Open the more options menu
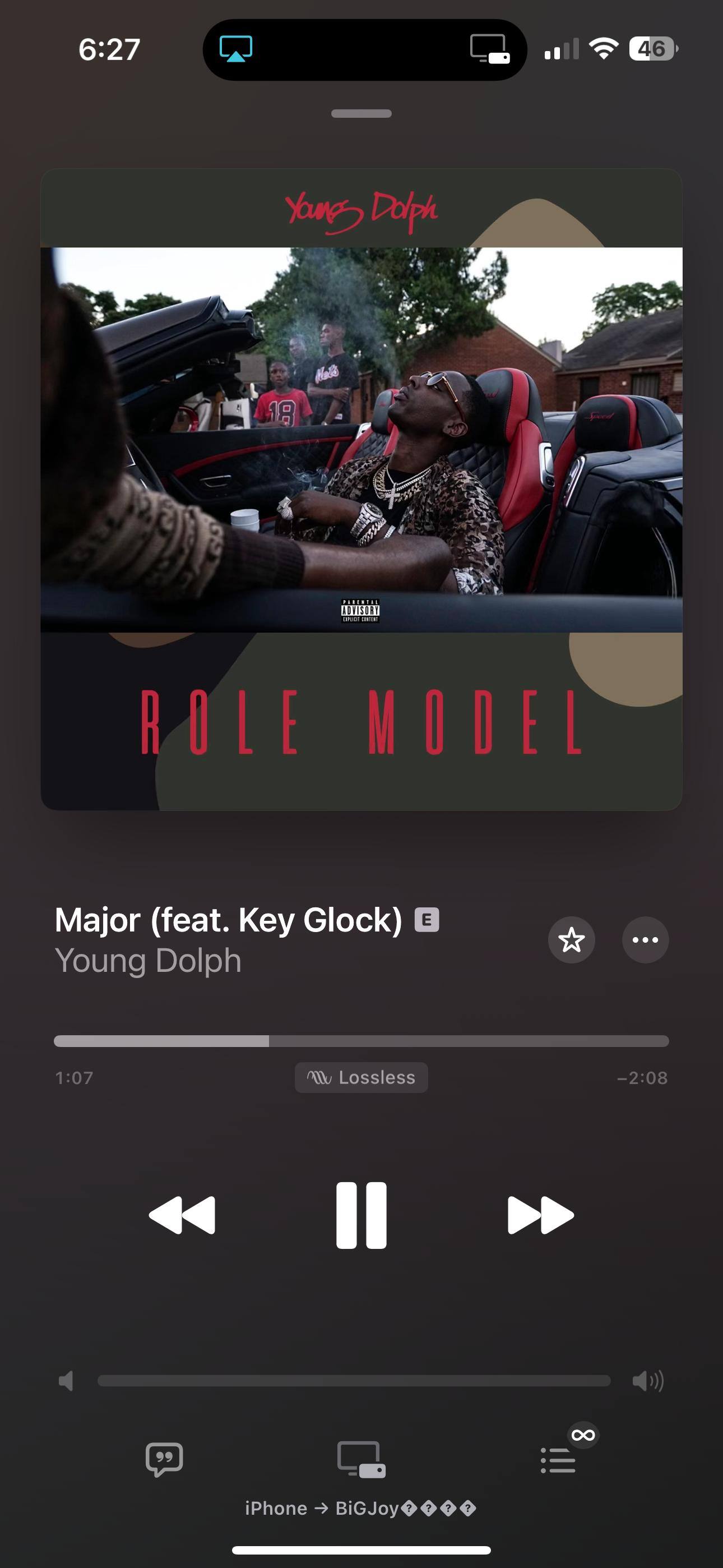The image size is (723, 1568). pyautogui.click(x=645, y=940)
